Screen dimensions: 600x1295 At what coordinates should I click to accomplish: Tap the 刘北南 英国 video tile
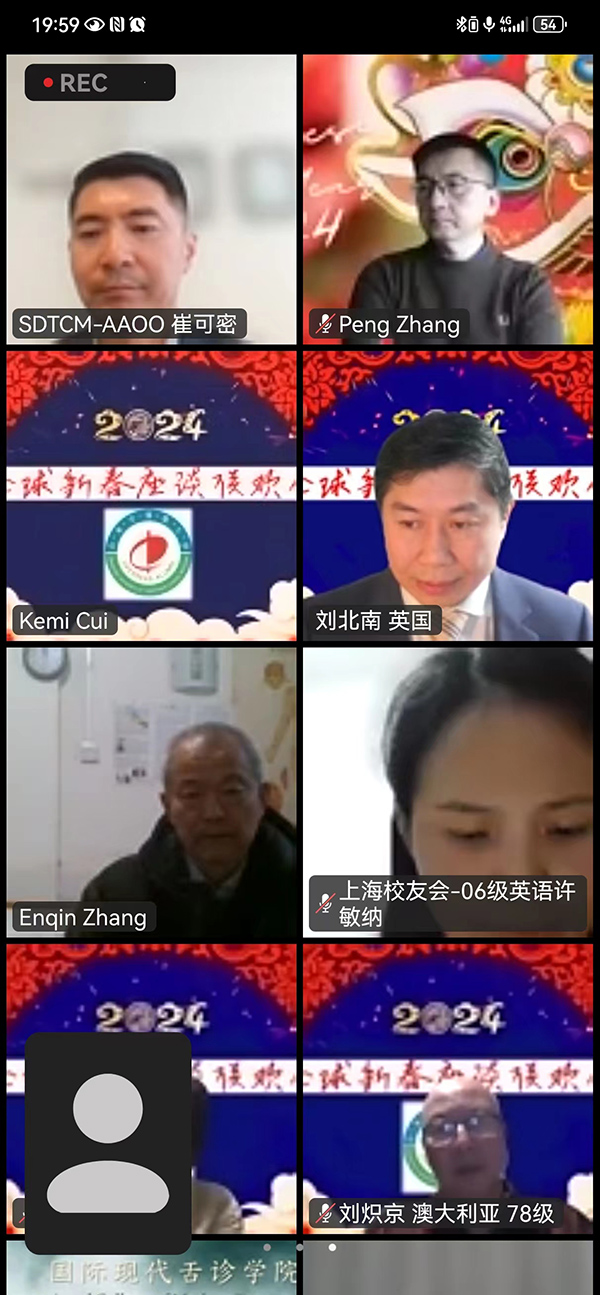448,495
